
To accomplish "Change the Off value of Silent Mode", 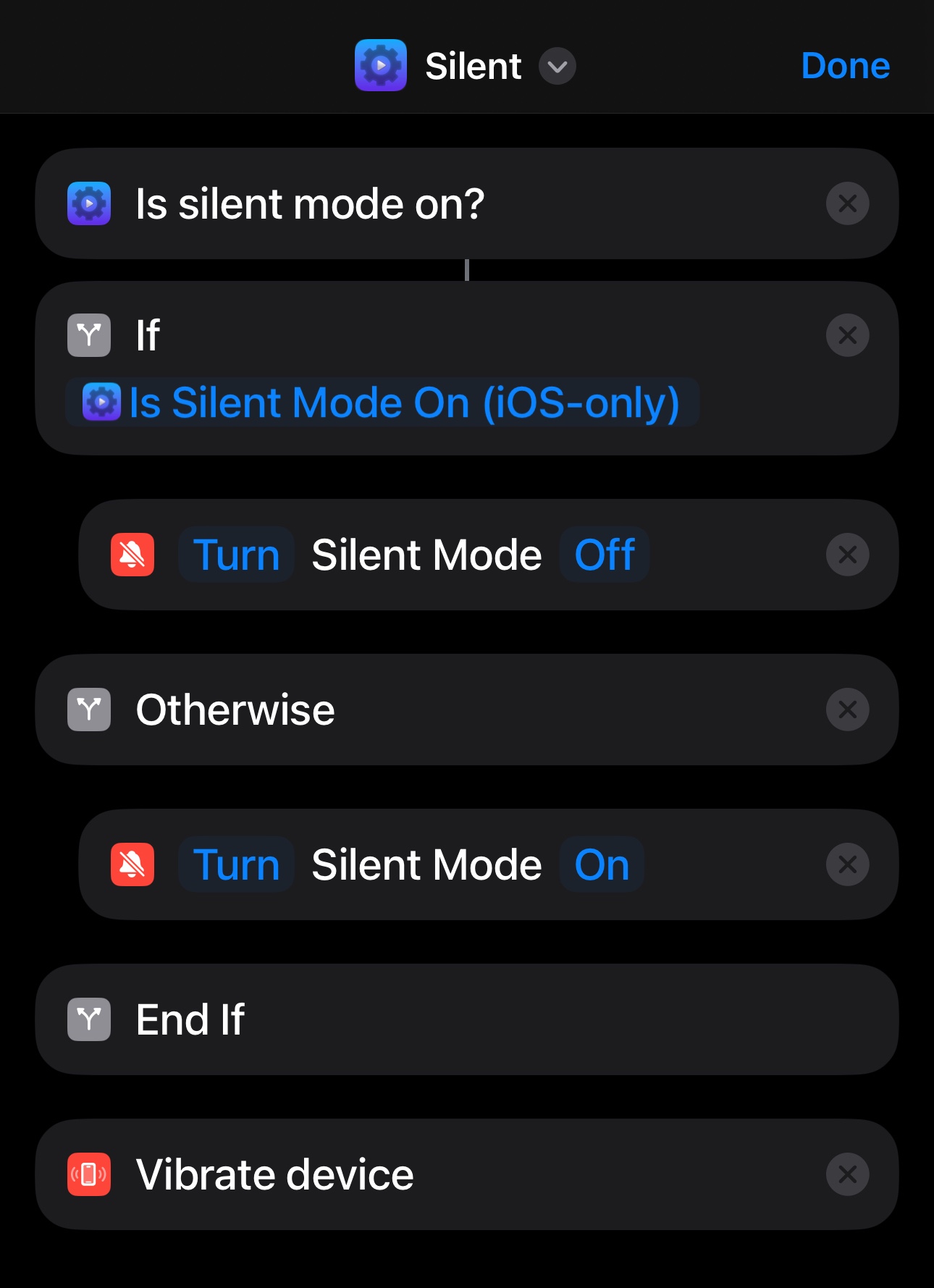I will coord(604,555).
